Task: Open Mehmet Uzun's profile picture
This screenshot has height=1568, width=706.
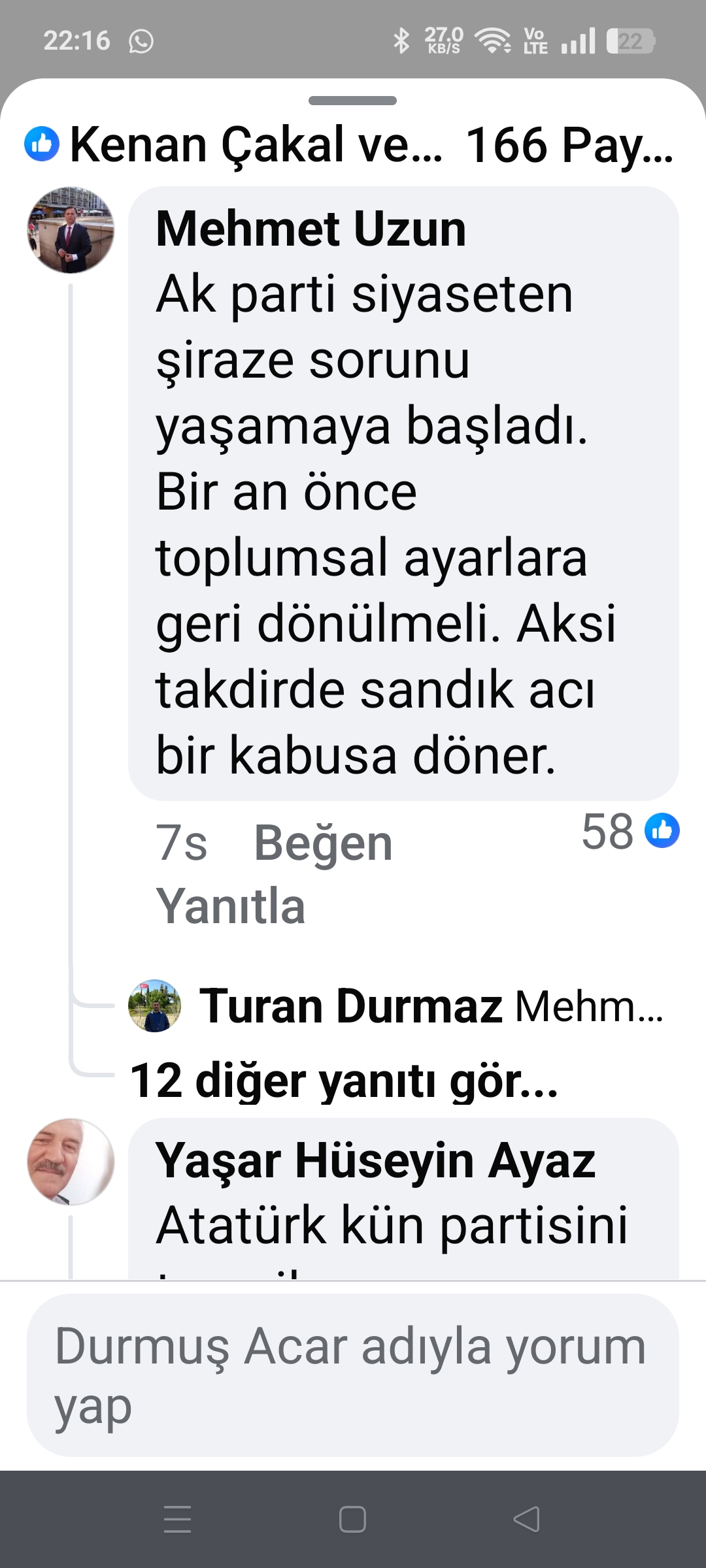Action: (x=71, y=230)
